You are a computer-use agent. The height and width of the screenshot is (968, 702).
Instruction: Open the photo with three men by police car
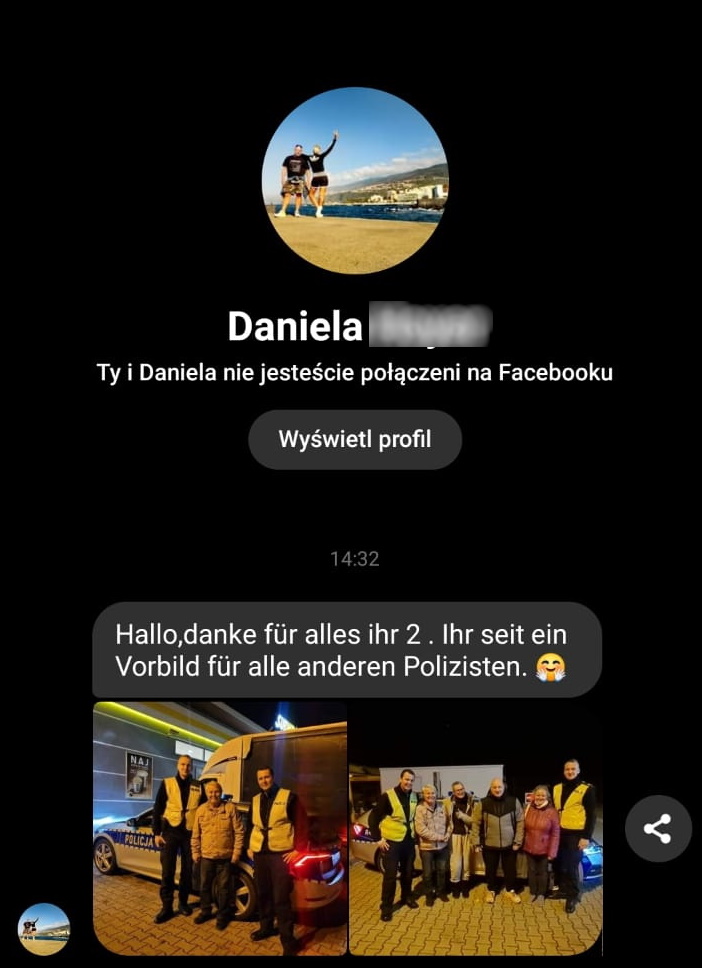pyautogui.click(x=220, y=828)
